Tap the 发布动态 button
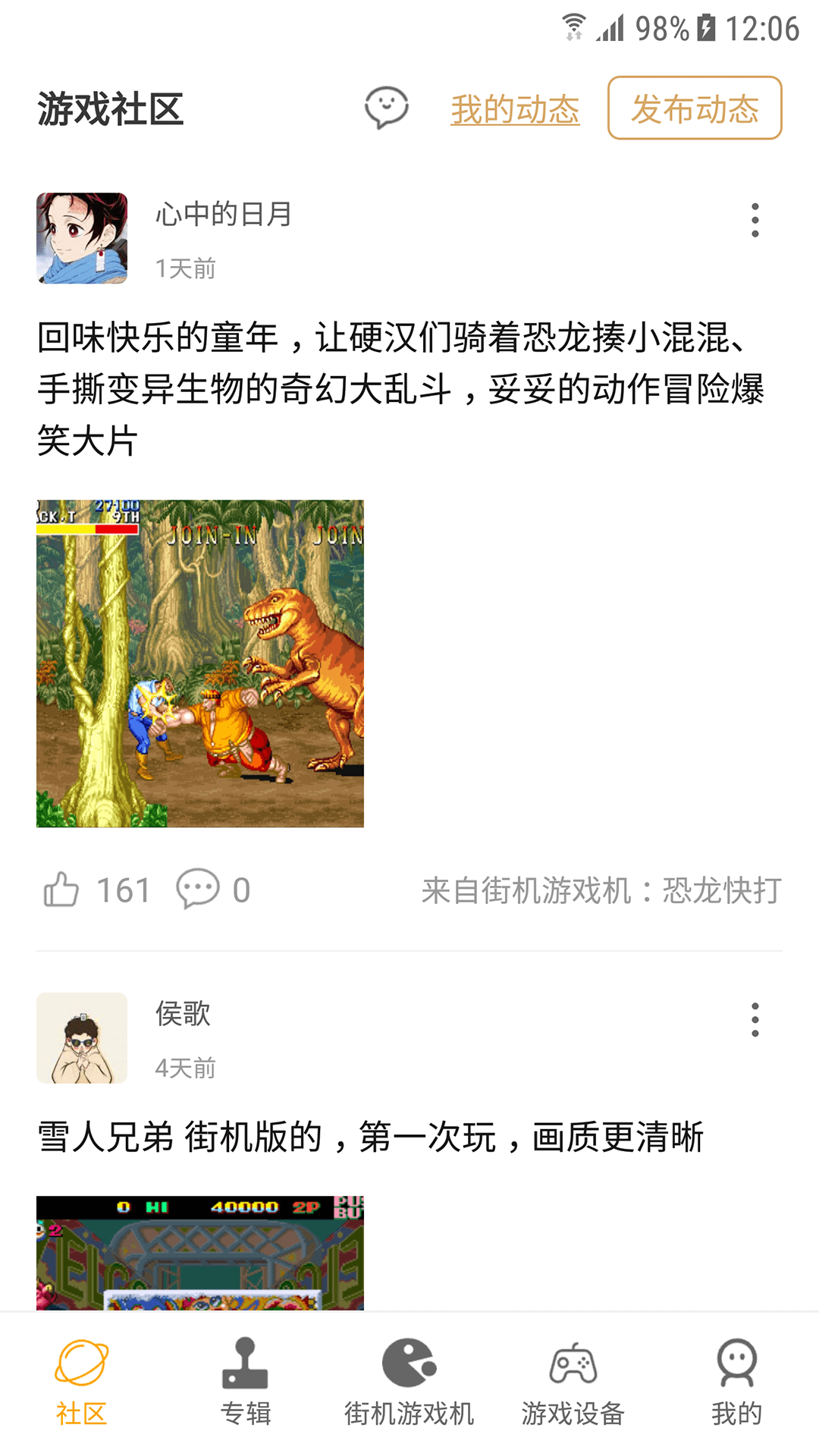The height and width of the screenshot is (1456, 819). pos(695,108)
